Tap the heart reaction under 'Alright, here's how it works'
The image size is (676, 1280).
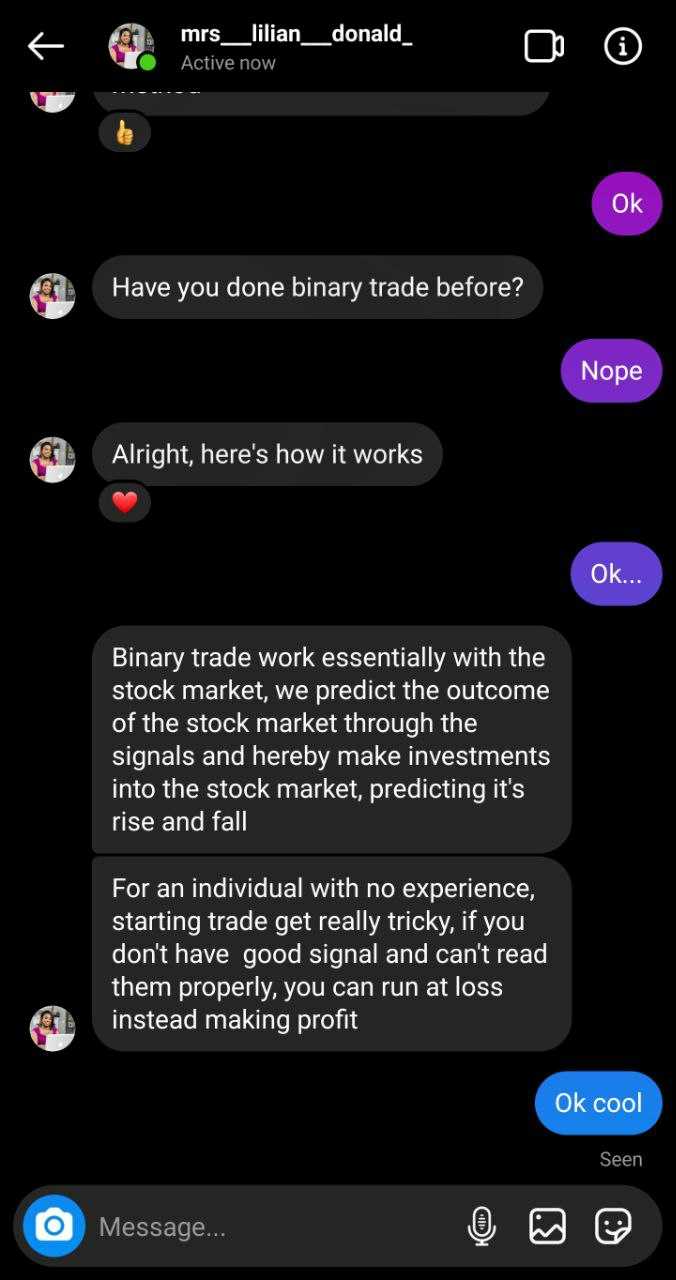click(124, 503)
